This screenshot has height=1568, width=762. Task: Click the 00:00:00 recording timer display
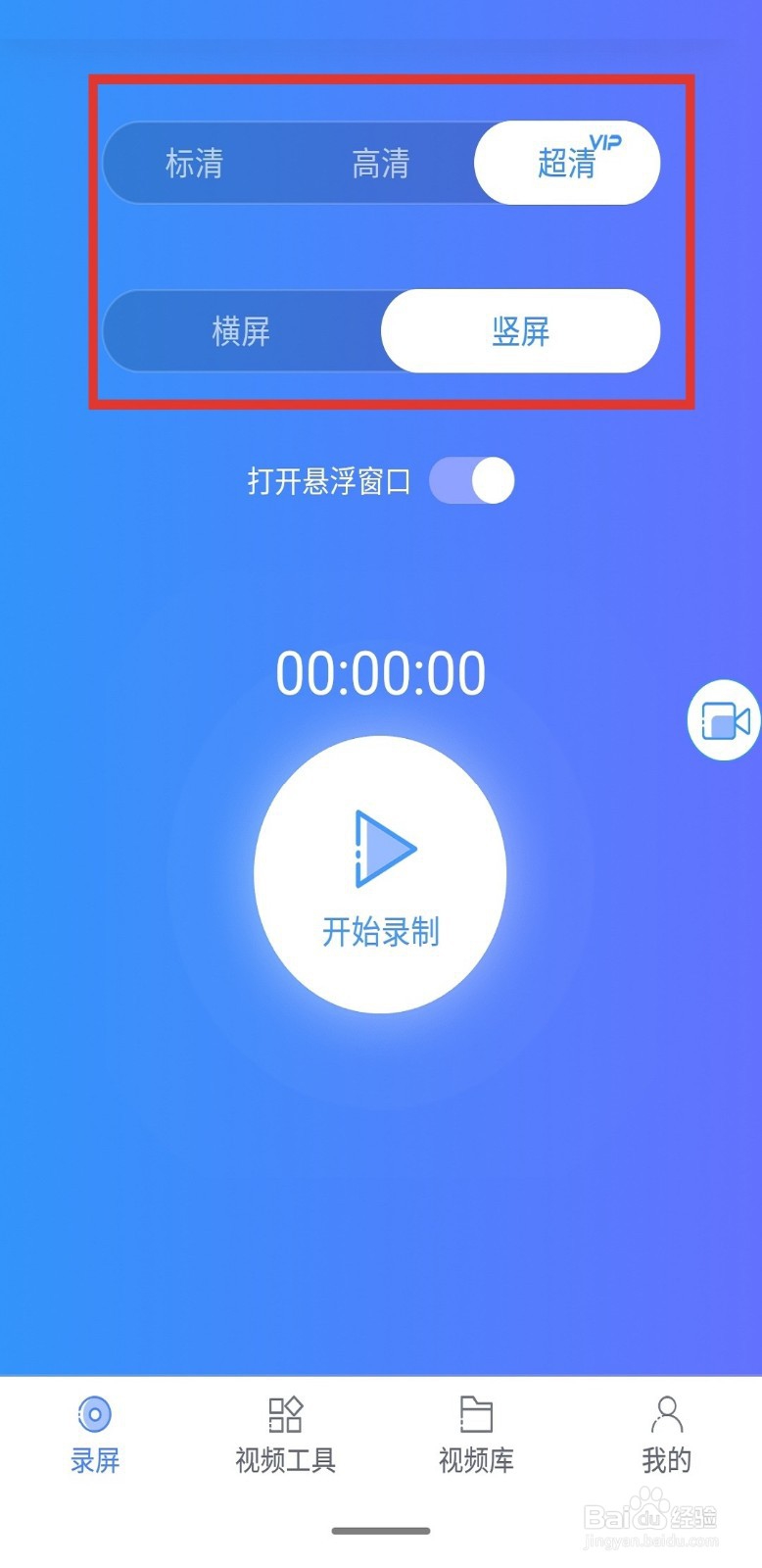(382, 671)
